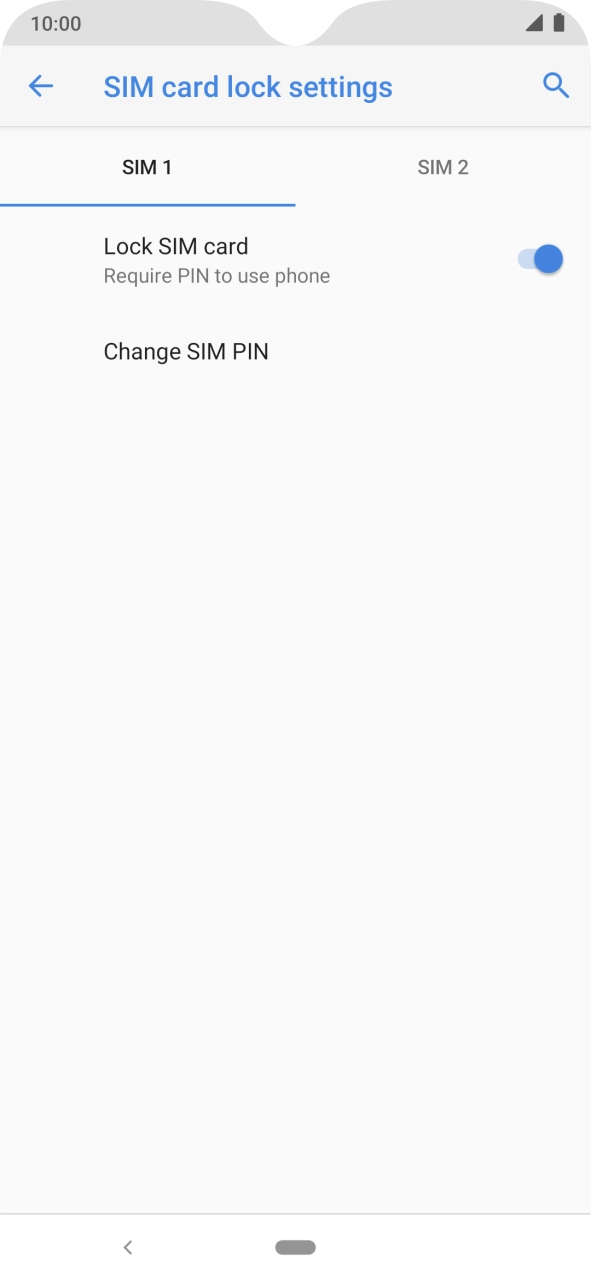Go back using the app bar arrow
The height and width of the screenshot is (1282, 591).
click(x=41, y=86)
